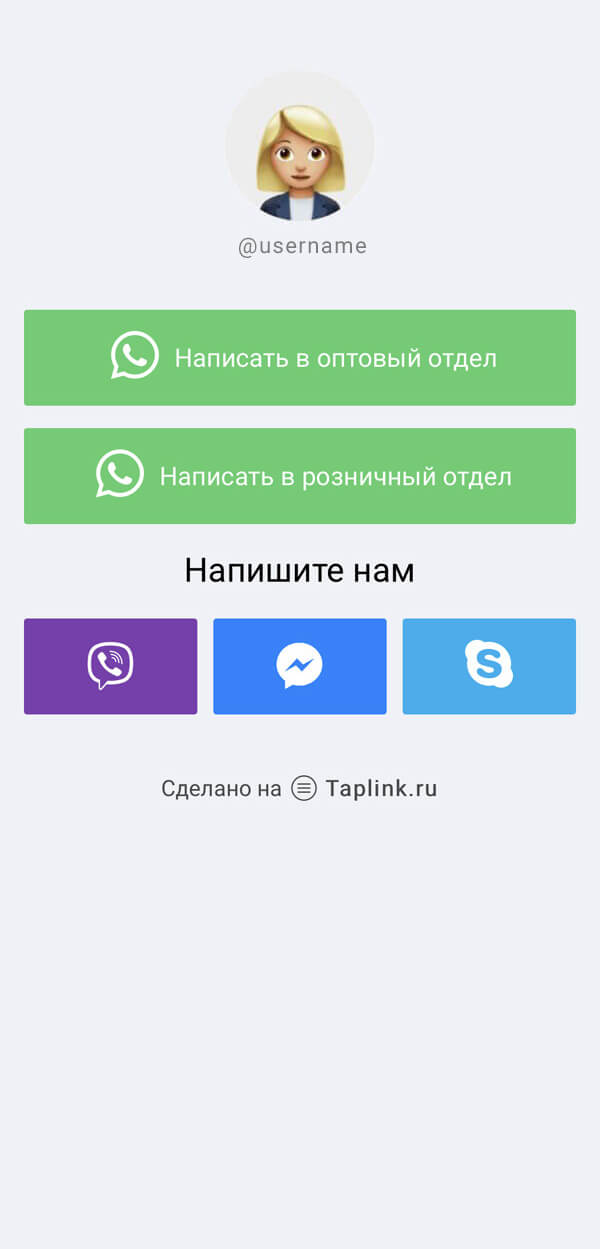Tap 'Написать в оптовый отдел' WhatsApp button
600x1249 pixels.
pos(300,357)
